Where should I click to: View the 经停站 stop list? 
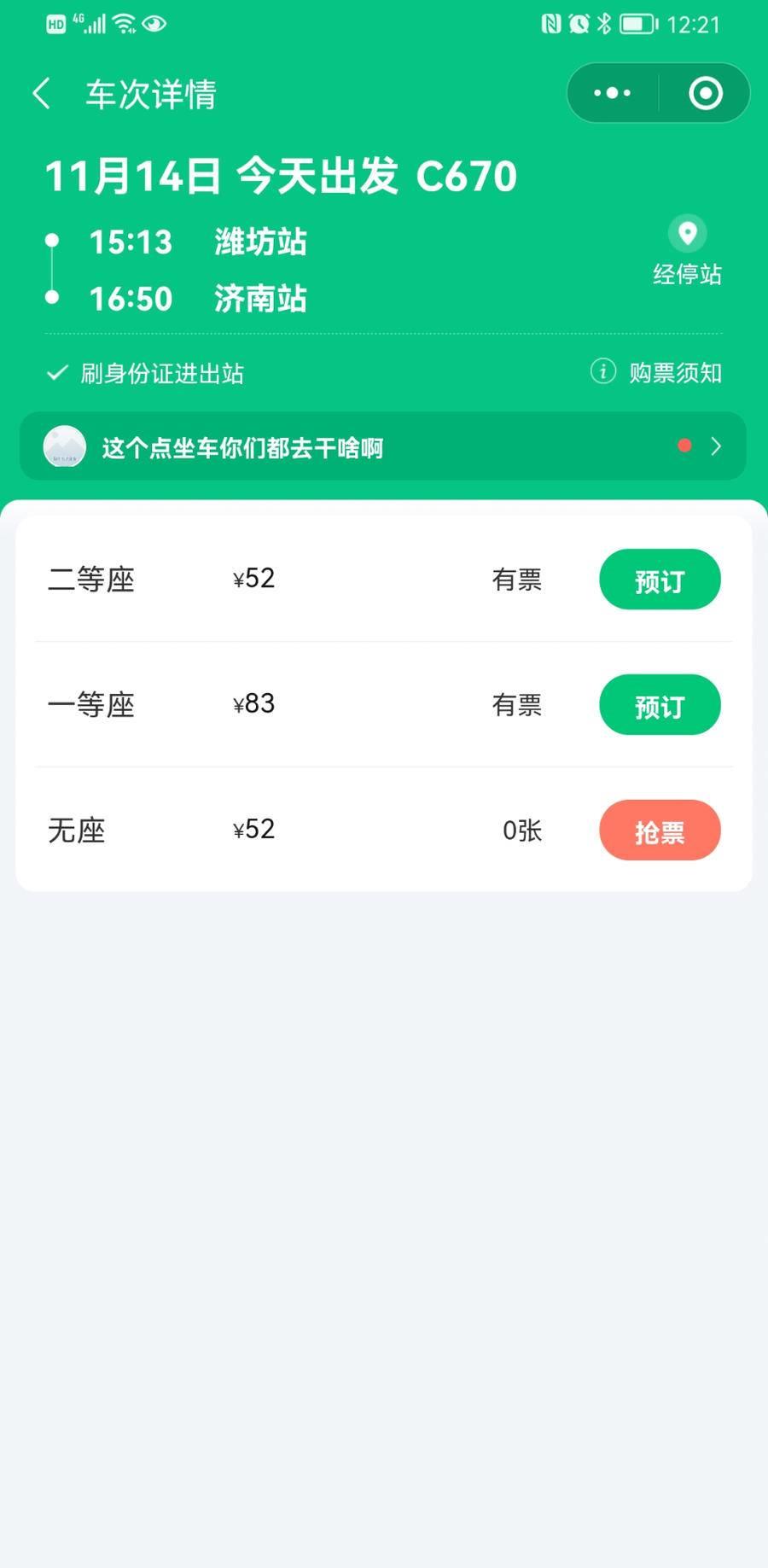687,251
